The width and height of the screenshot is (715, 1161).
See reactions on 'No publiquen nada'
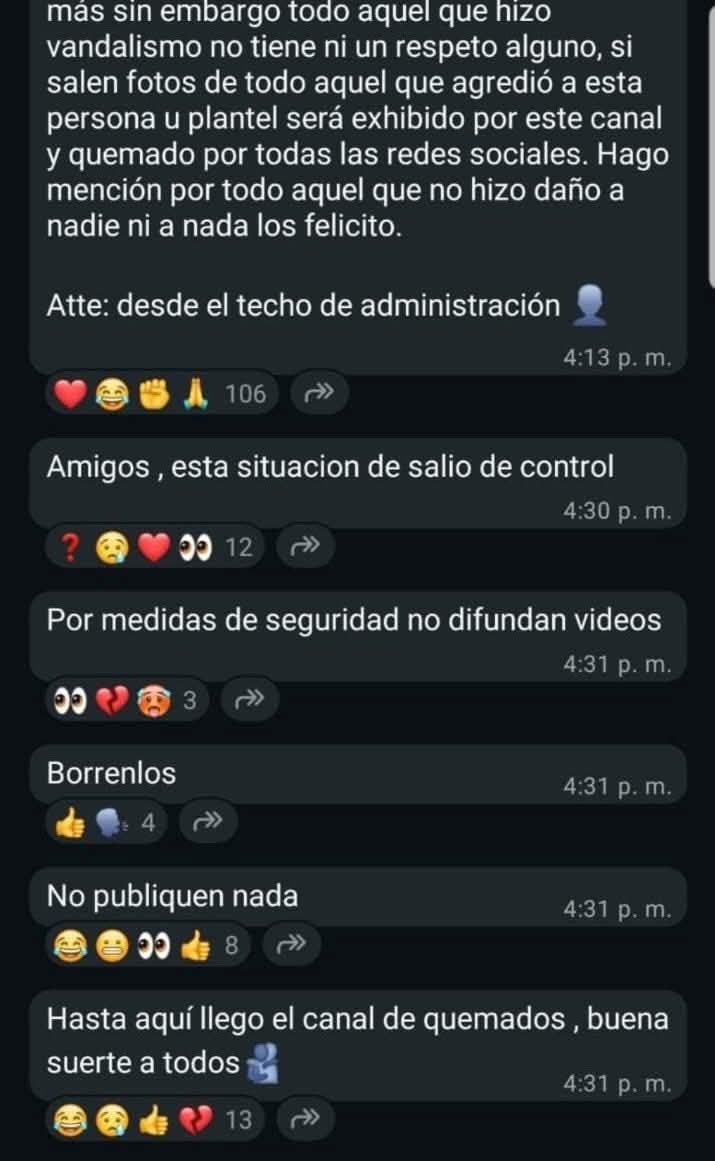(146, 946)
